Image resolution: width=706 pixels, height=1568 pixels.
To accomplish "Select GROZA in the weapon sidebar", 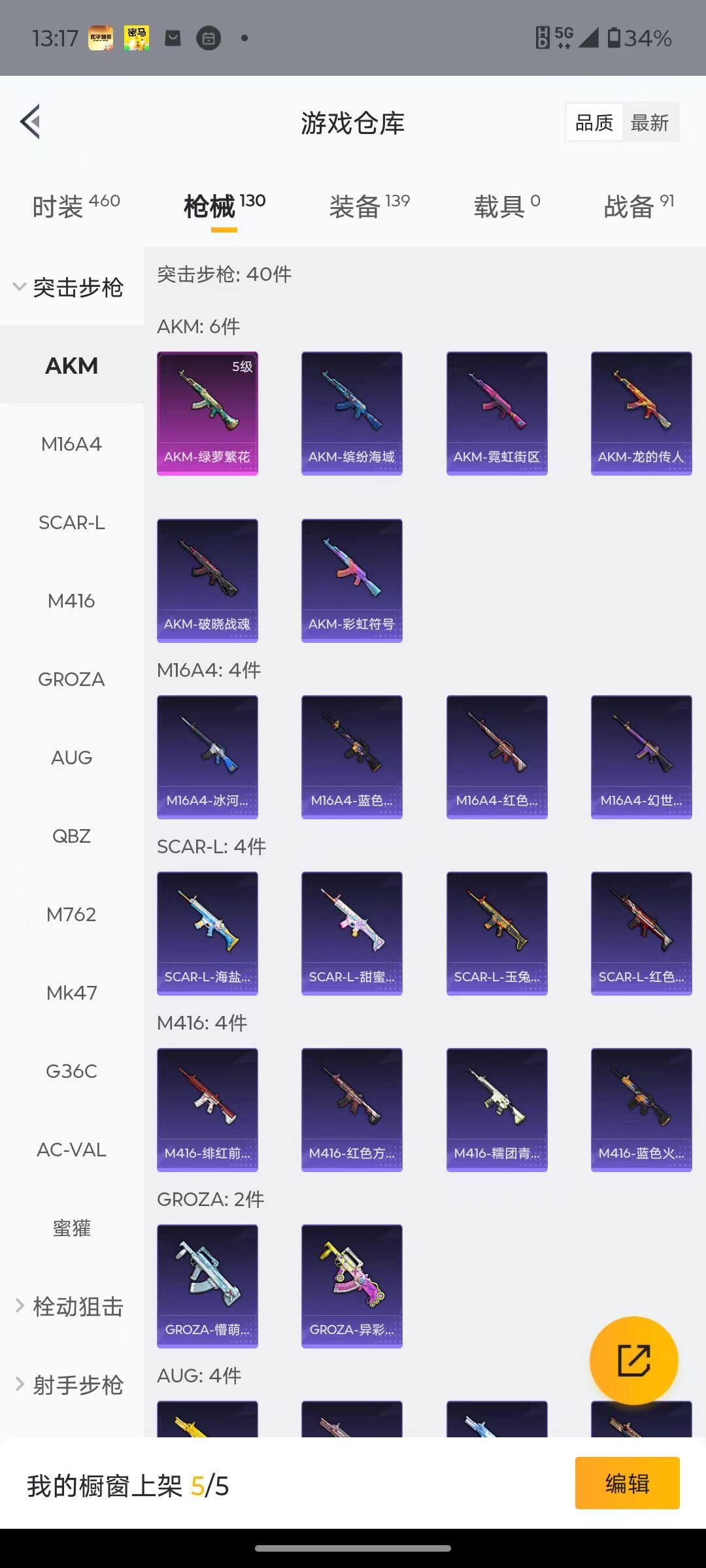I will pyautogui.click(x=71, y=679).
